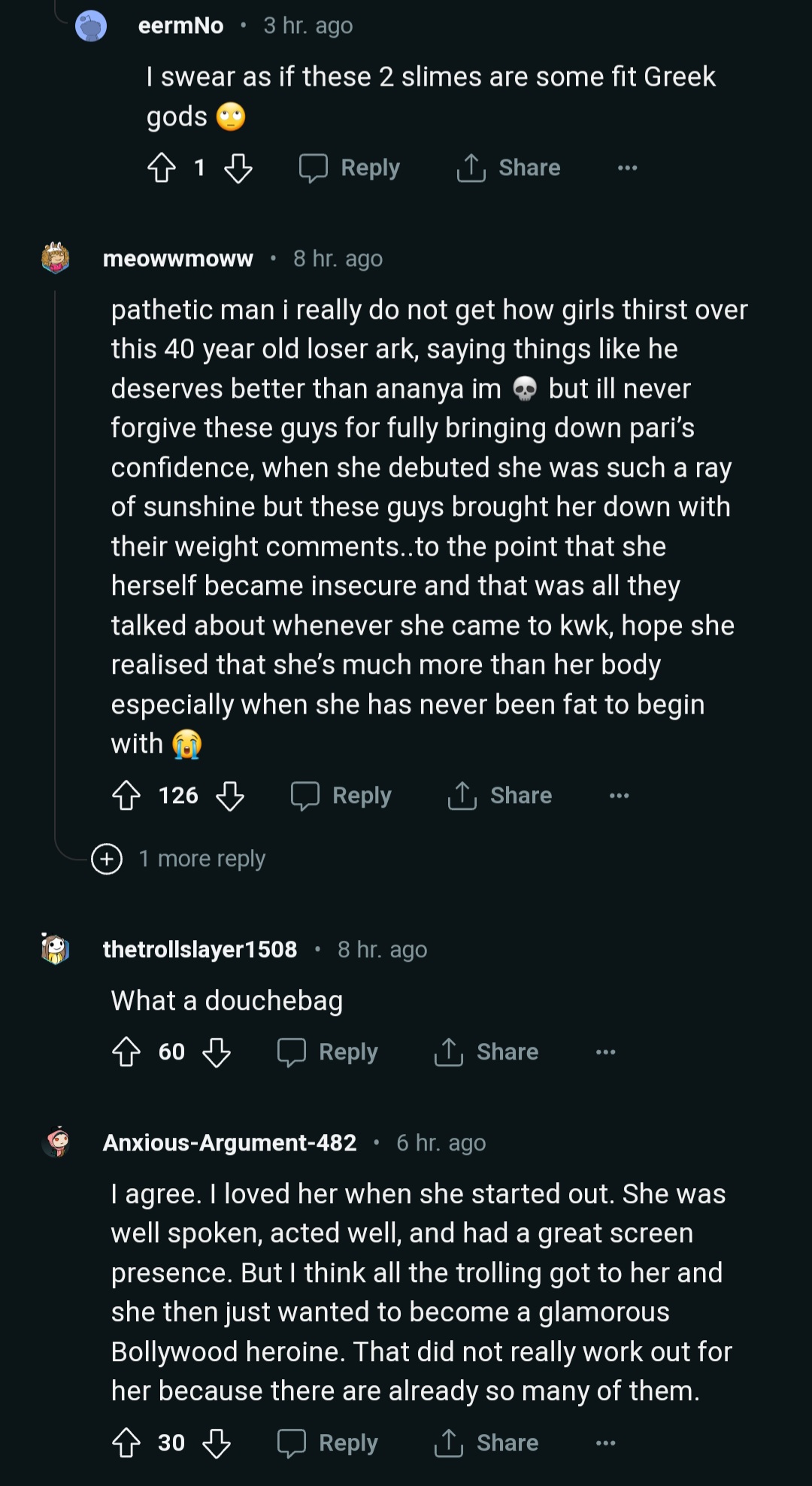Reply to eermNo's comment
The height and width of the screenshot is (1486, 812).
(350, 168)
